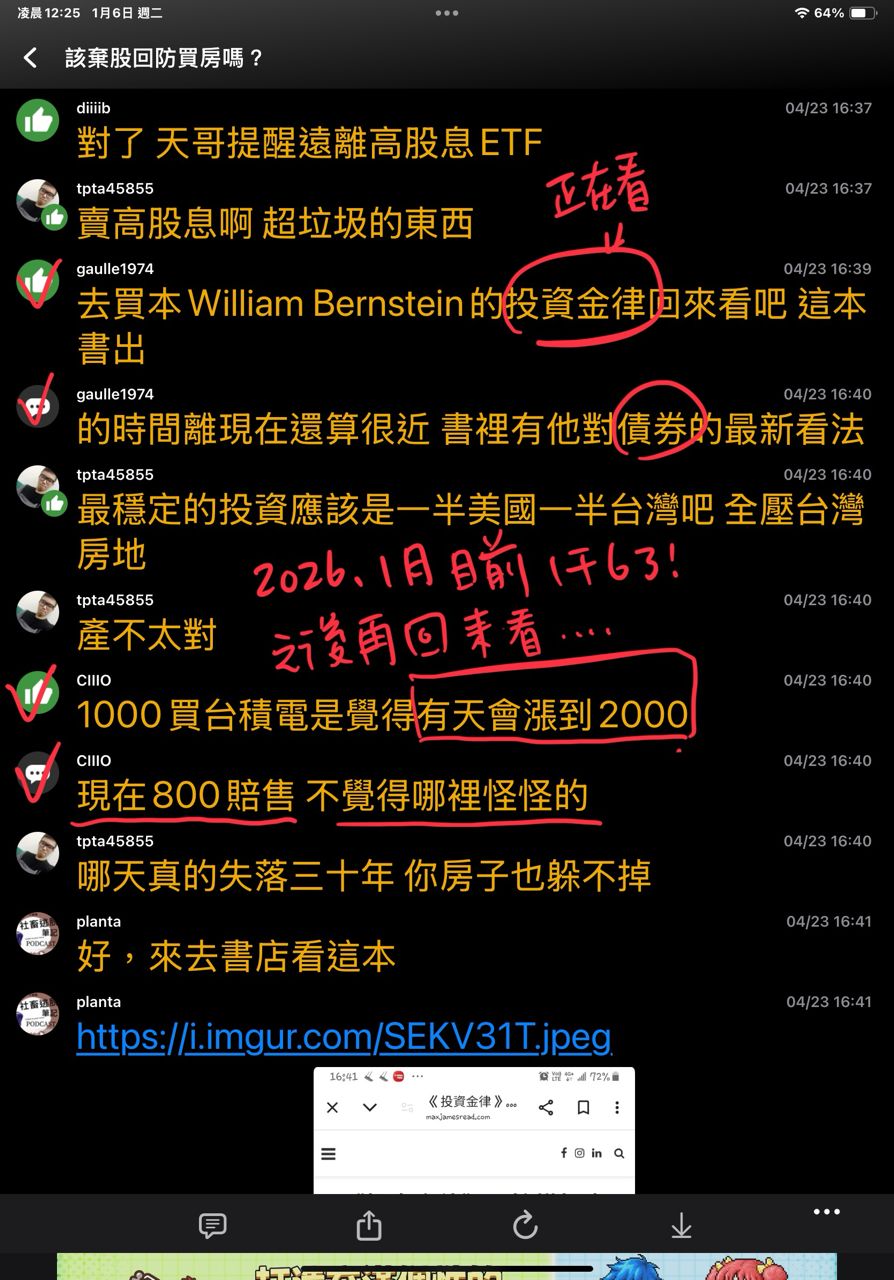Open the iPad multitasking dots at top

[447, 13]
